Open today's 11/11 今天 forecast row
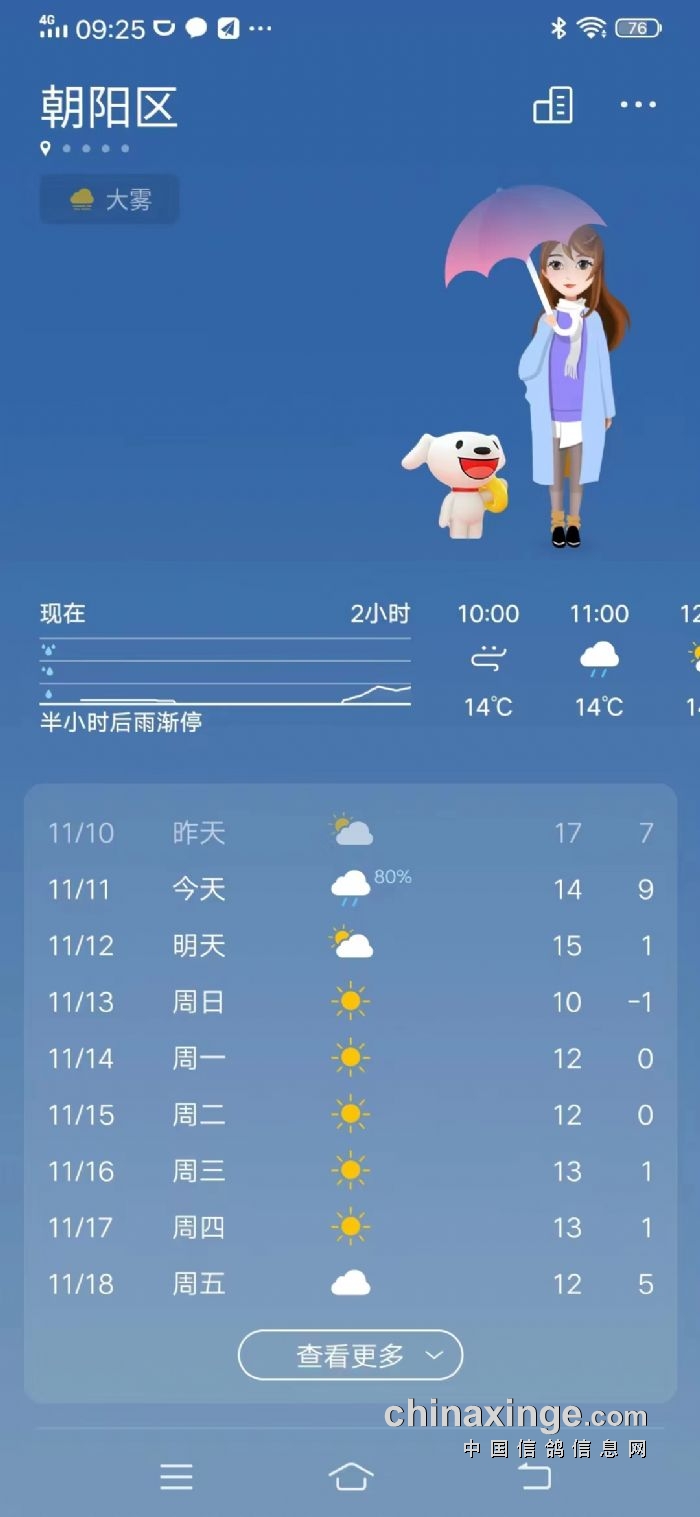Image resolution: width=700 pixels, height=1517 pixels. (x=350, y=888)
